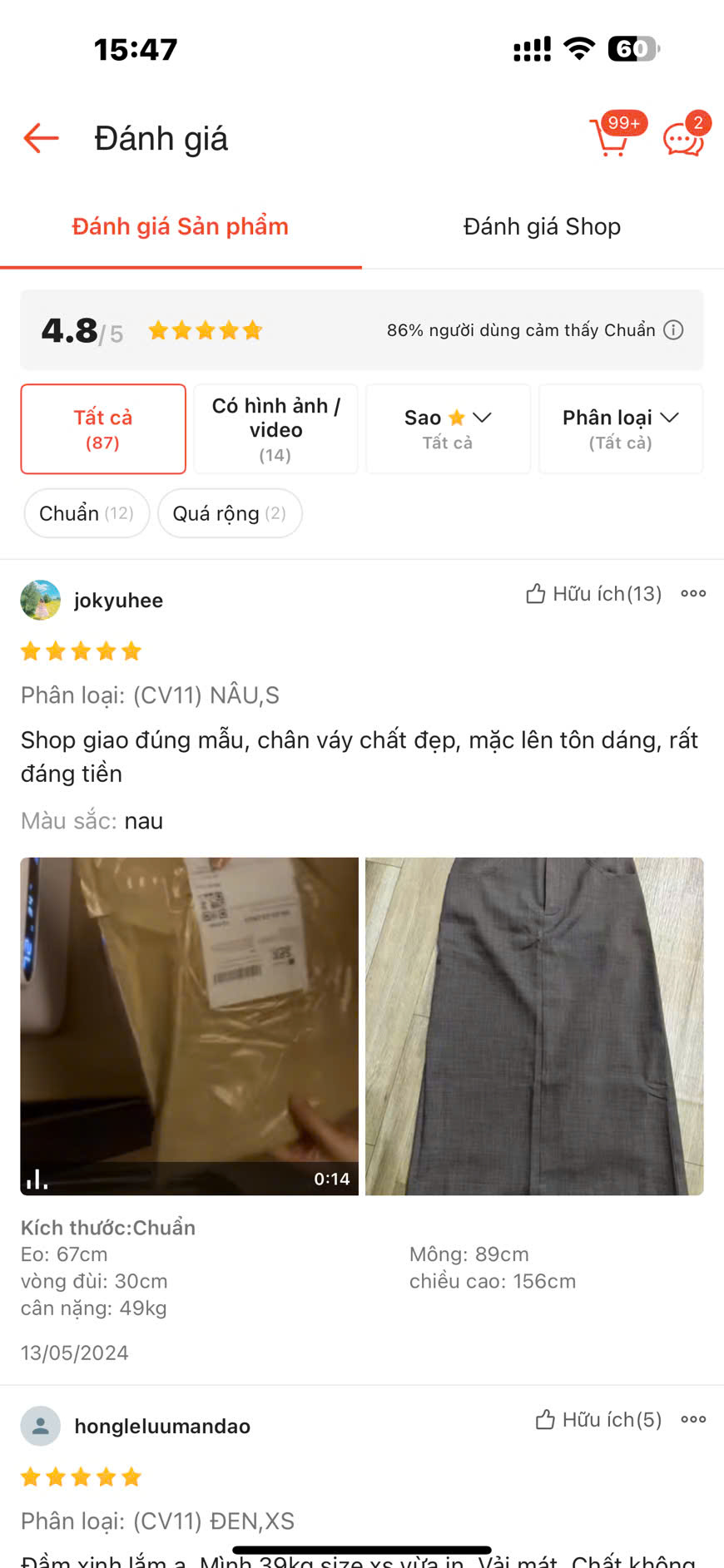
Task: Open the chat messages icon
Action: 683,139
